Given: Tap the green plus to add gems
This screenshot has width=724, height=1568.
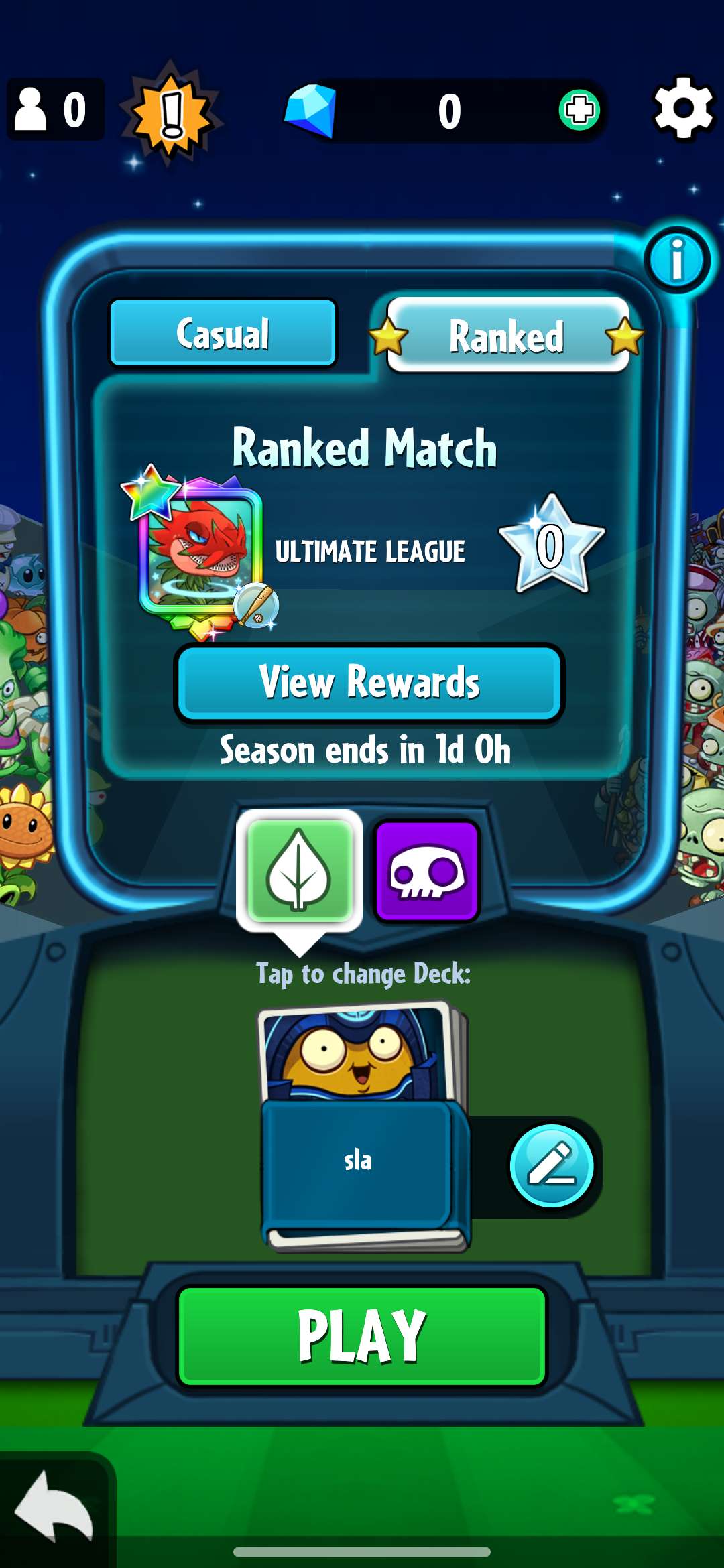Looking at the screenshot, I should click(579, 110).
